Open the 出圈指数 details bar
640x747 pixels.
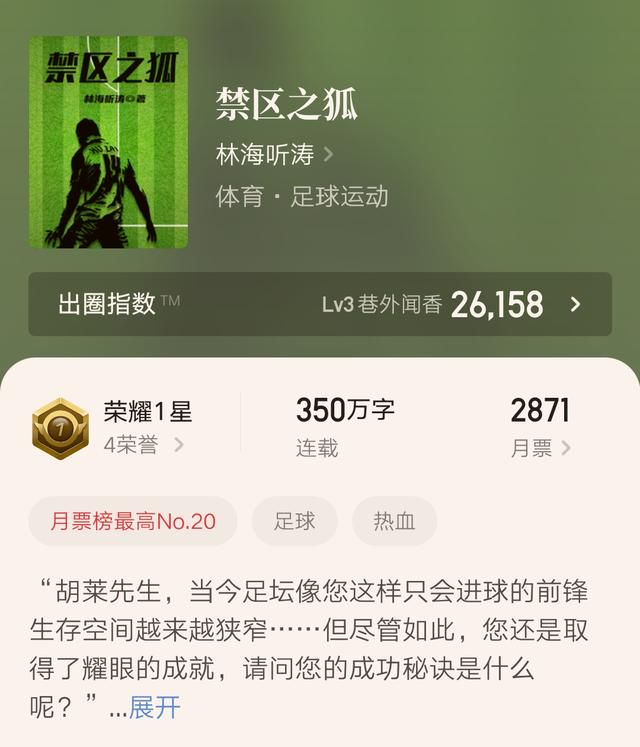tap(320, 304)
